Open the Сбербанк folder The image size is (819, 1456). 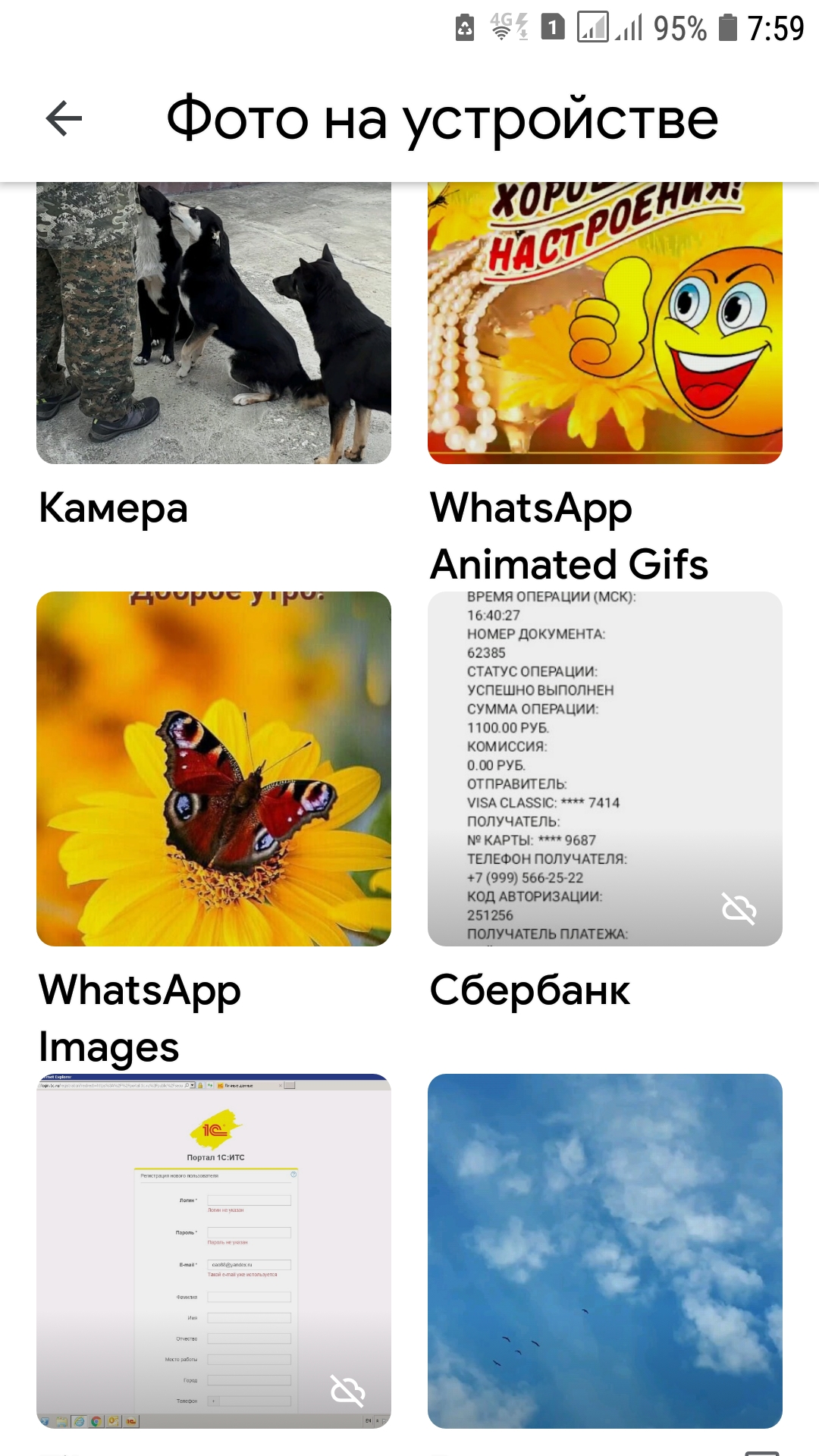pyautogui.click(x=604, y=768)
